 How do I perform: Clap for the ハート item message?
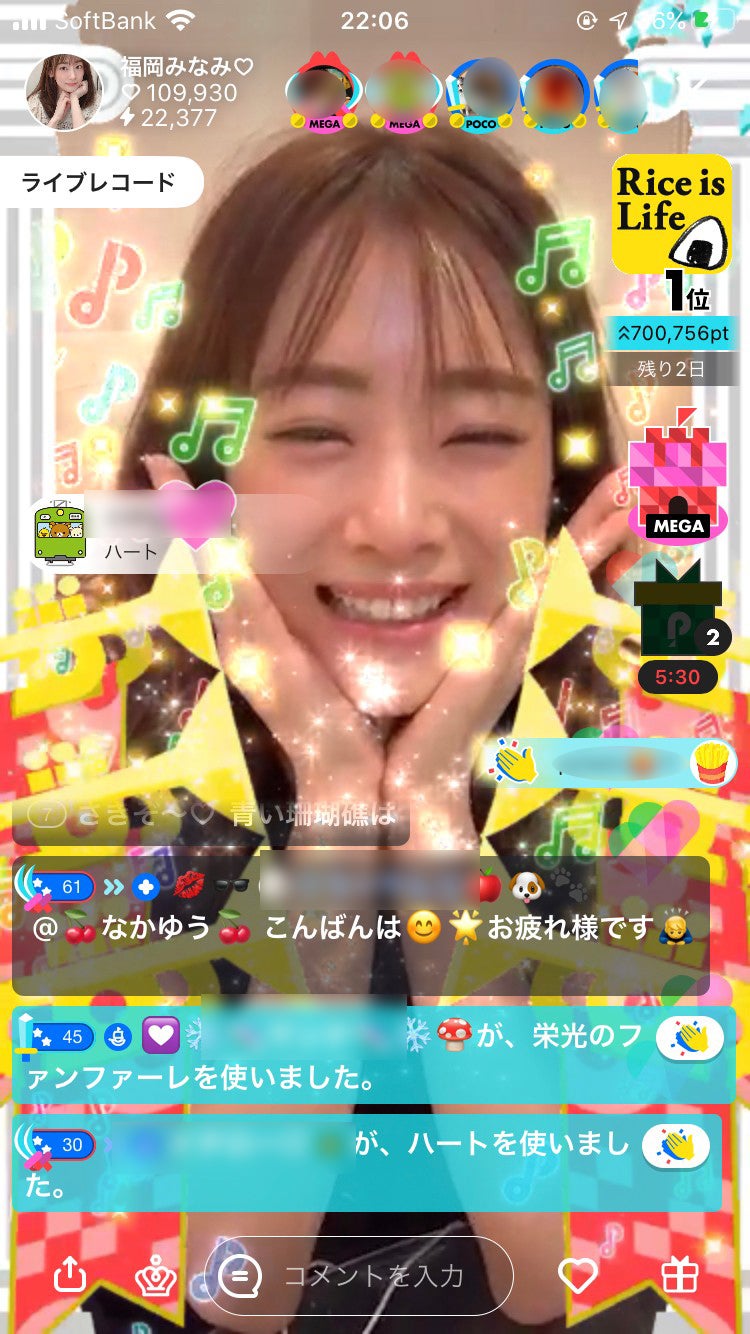[676, 1147]
